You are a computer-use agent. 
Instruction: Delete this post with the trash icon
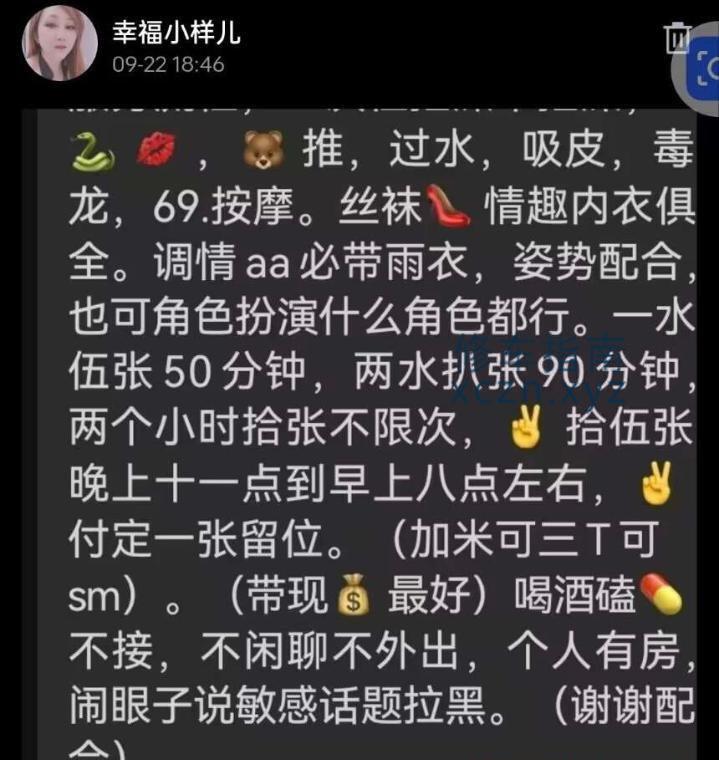pyautogui.click(x=677, y=38)
